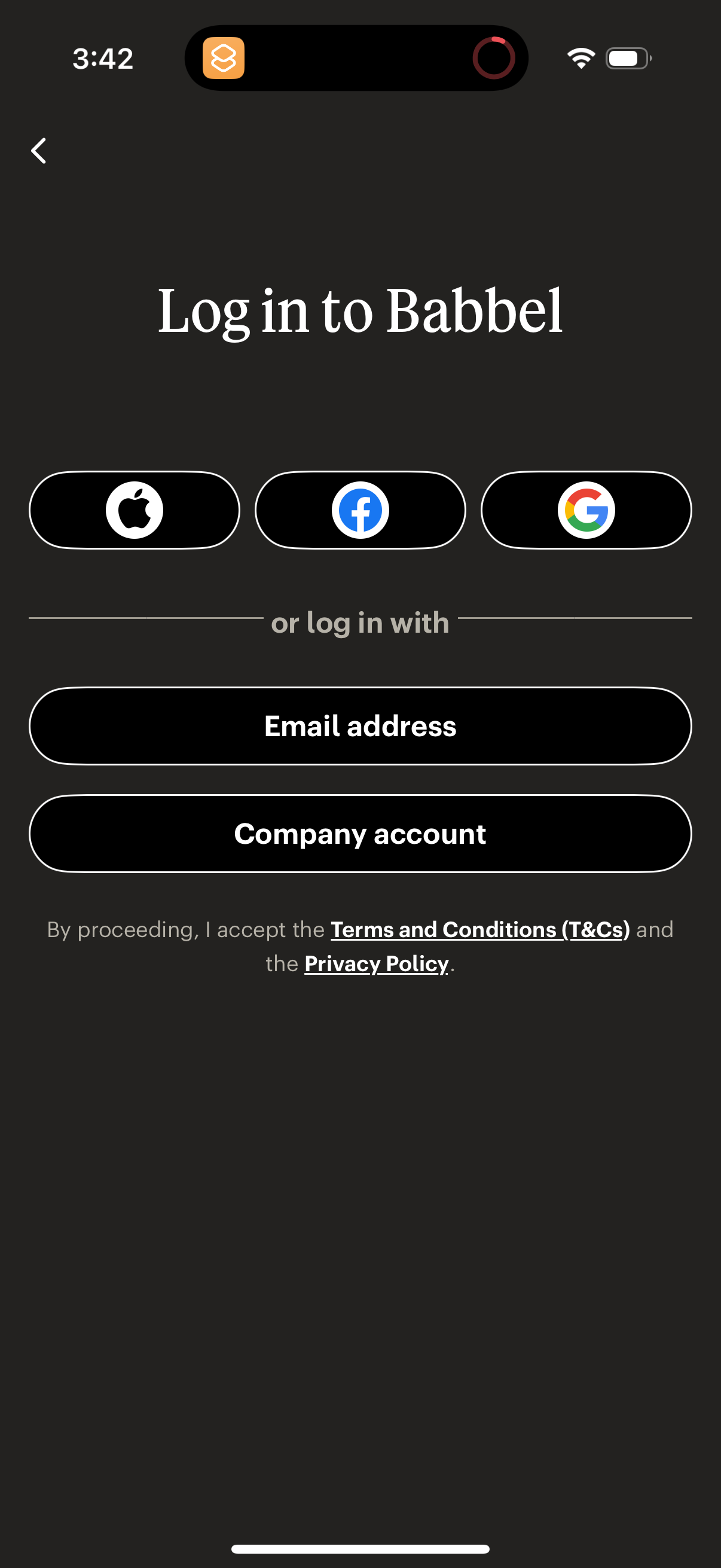Tap the clock in the status bar
The height and width of the screenshot is (1568, 721).
pos(102,58)
